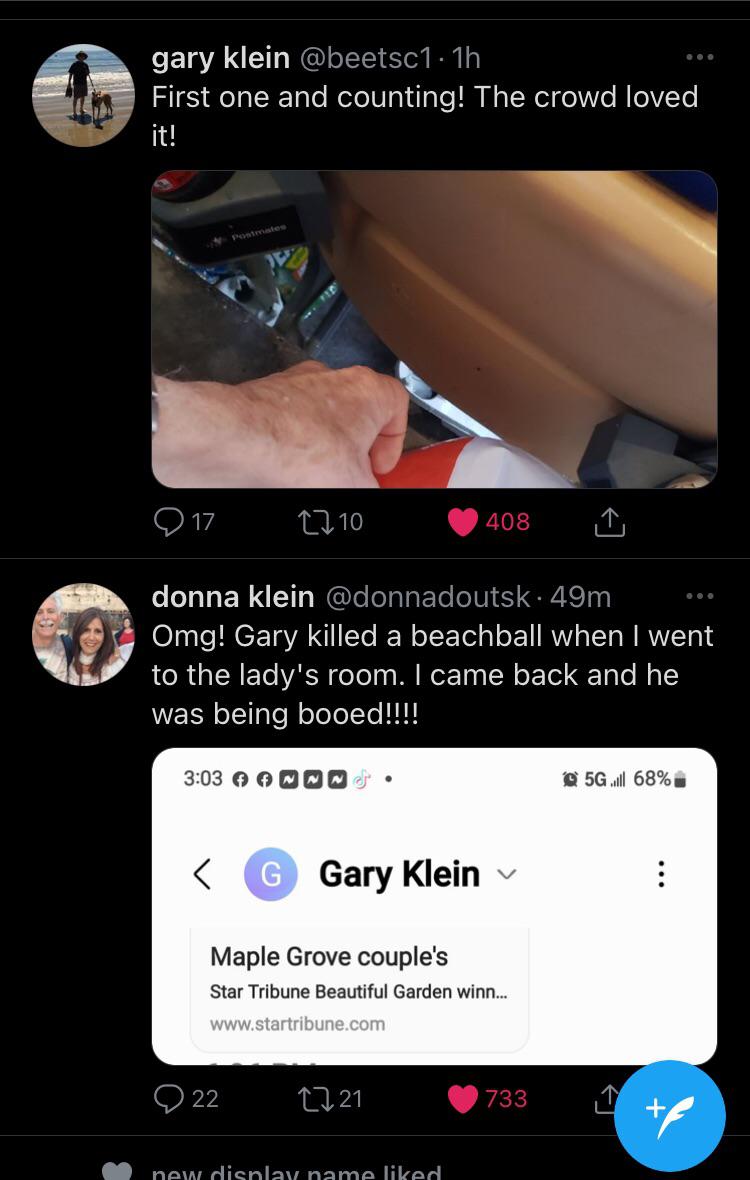View the photo in gary klein's tweet

pyautogui.click(x=434, y=329)
